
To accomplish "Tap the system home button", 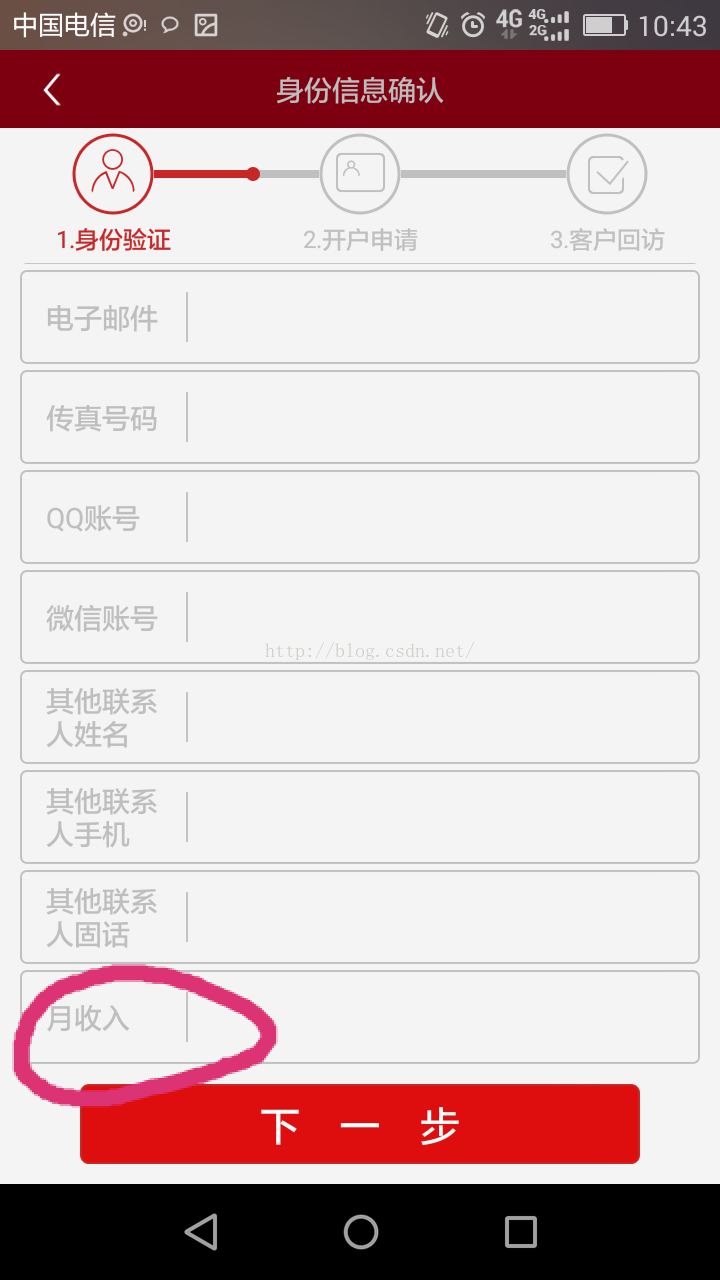I will tap(360, 1232).
